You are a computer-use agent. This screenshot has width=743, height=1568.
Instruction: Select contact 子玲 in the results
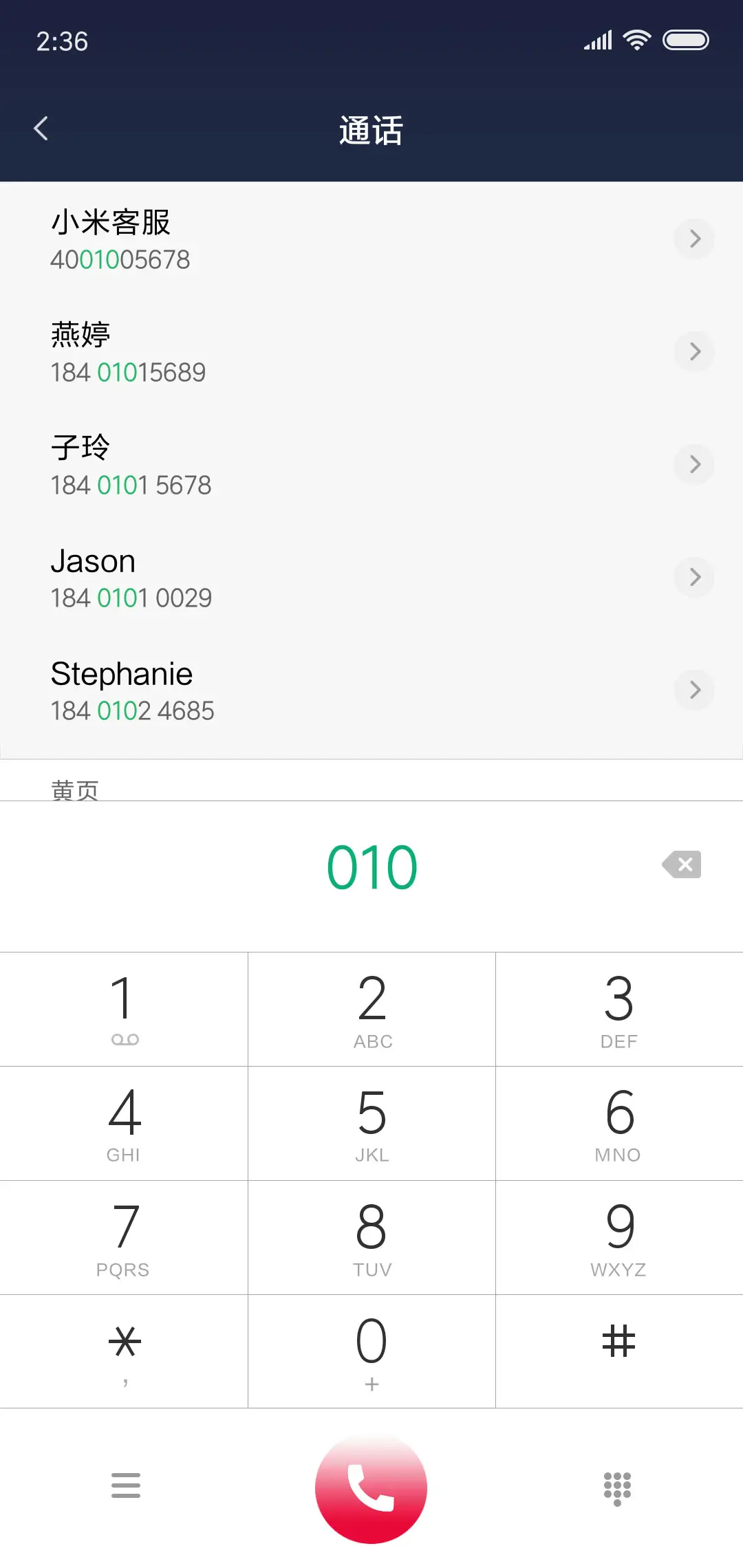pyautogui.click(x=275, y=465)
